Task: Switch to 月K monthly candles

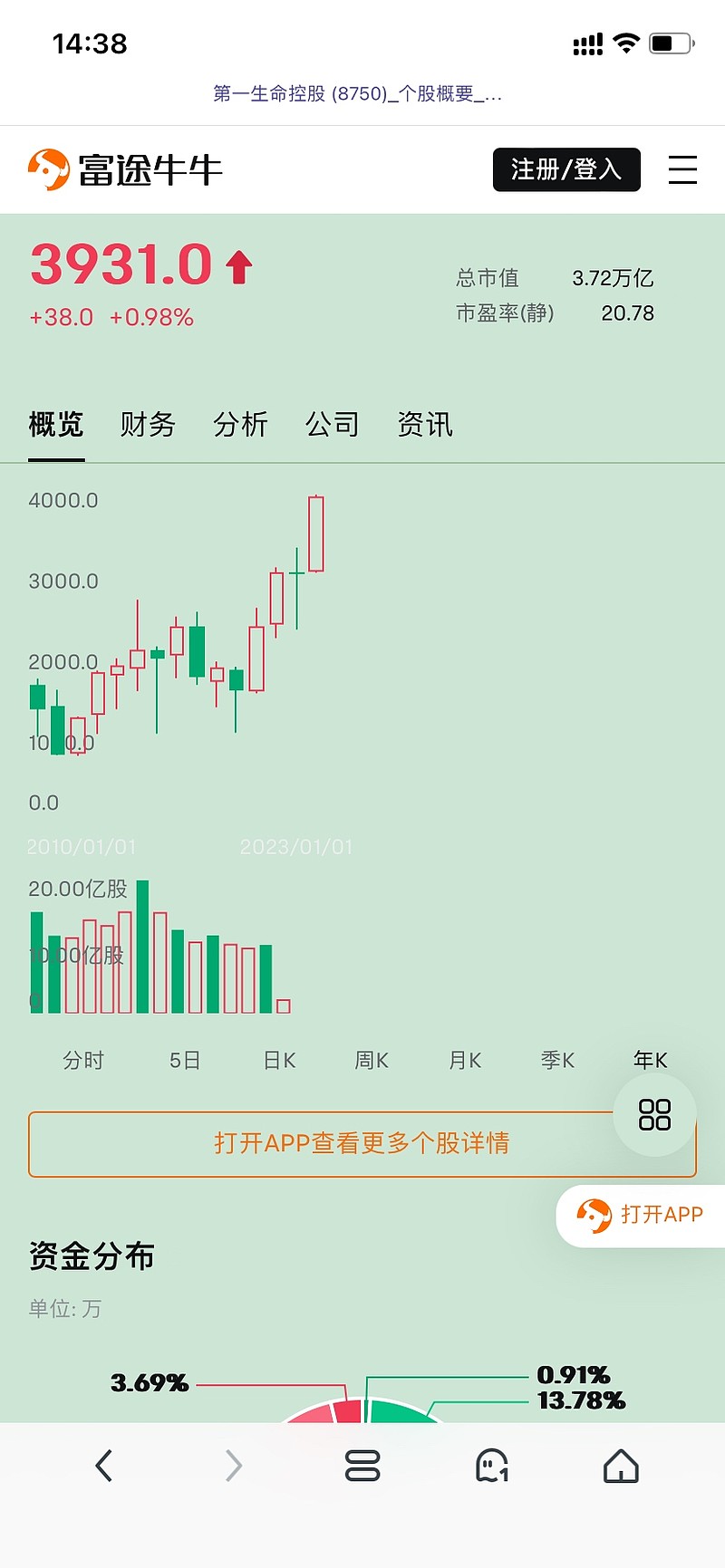Action: click(464, 1060)
